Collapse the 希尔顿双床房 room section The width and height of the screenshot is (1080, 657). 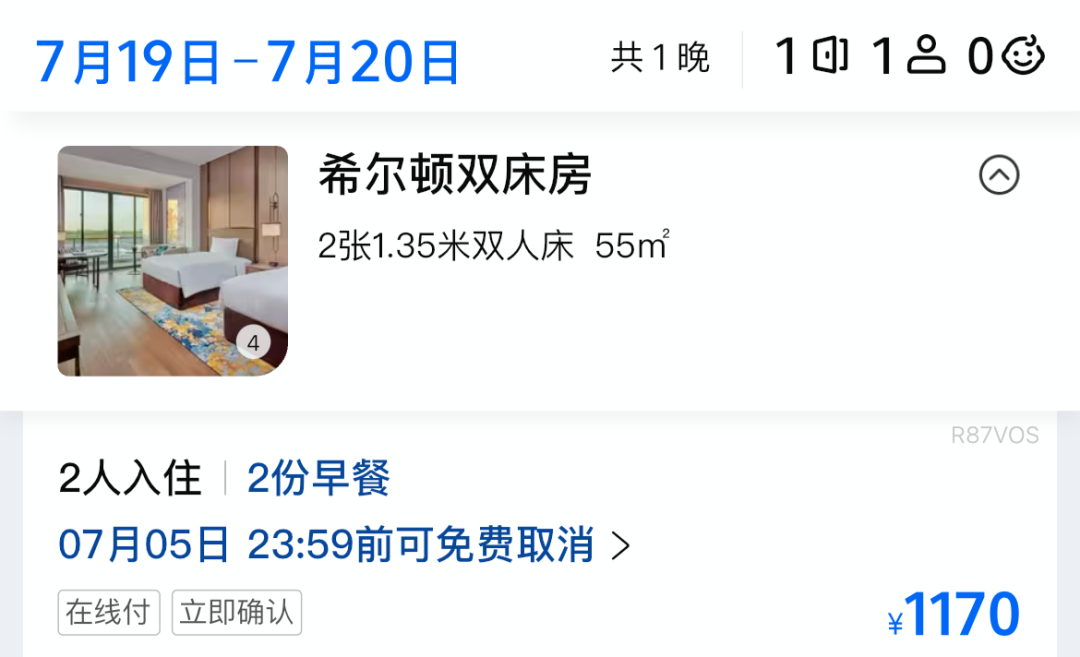[998, 176]
